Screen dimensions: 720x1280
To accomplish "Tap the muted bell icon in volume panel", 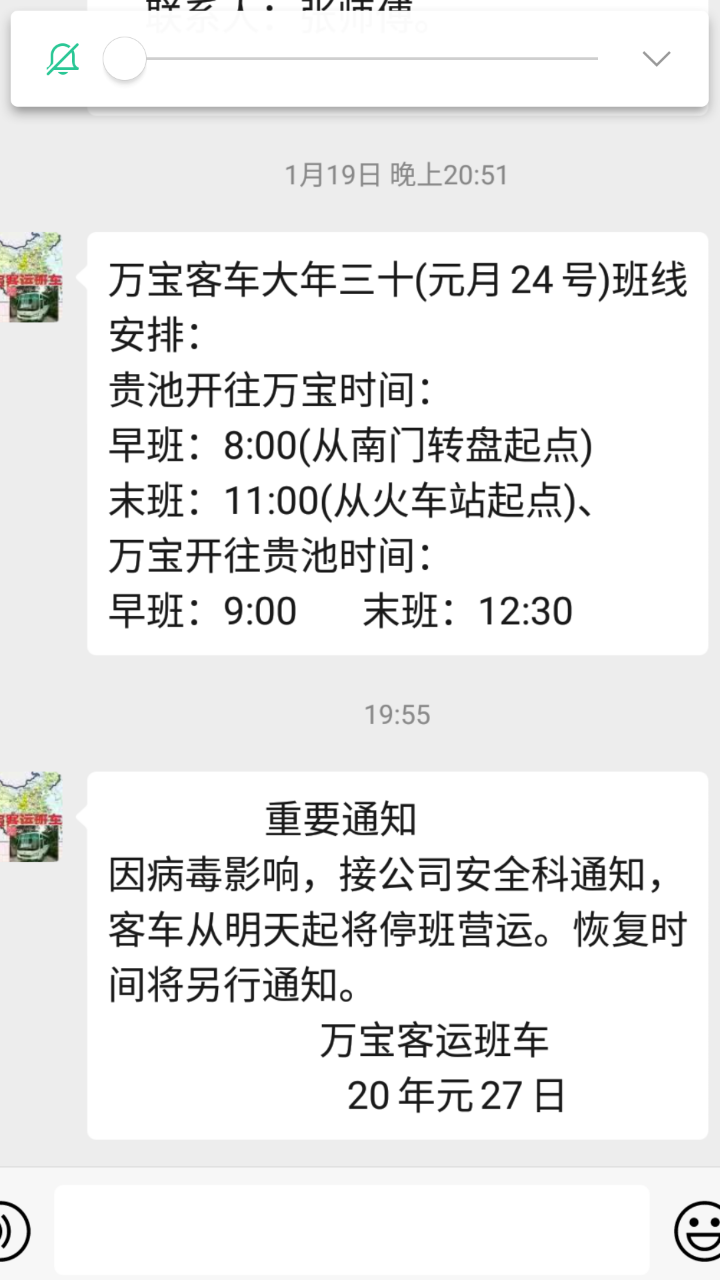I will pos(63,60).
